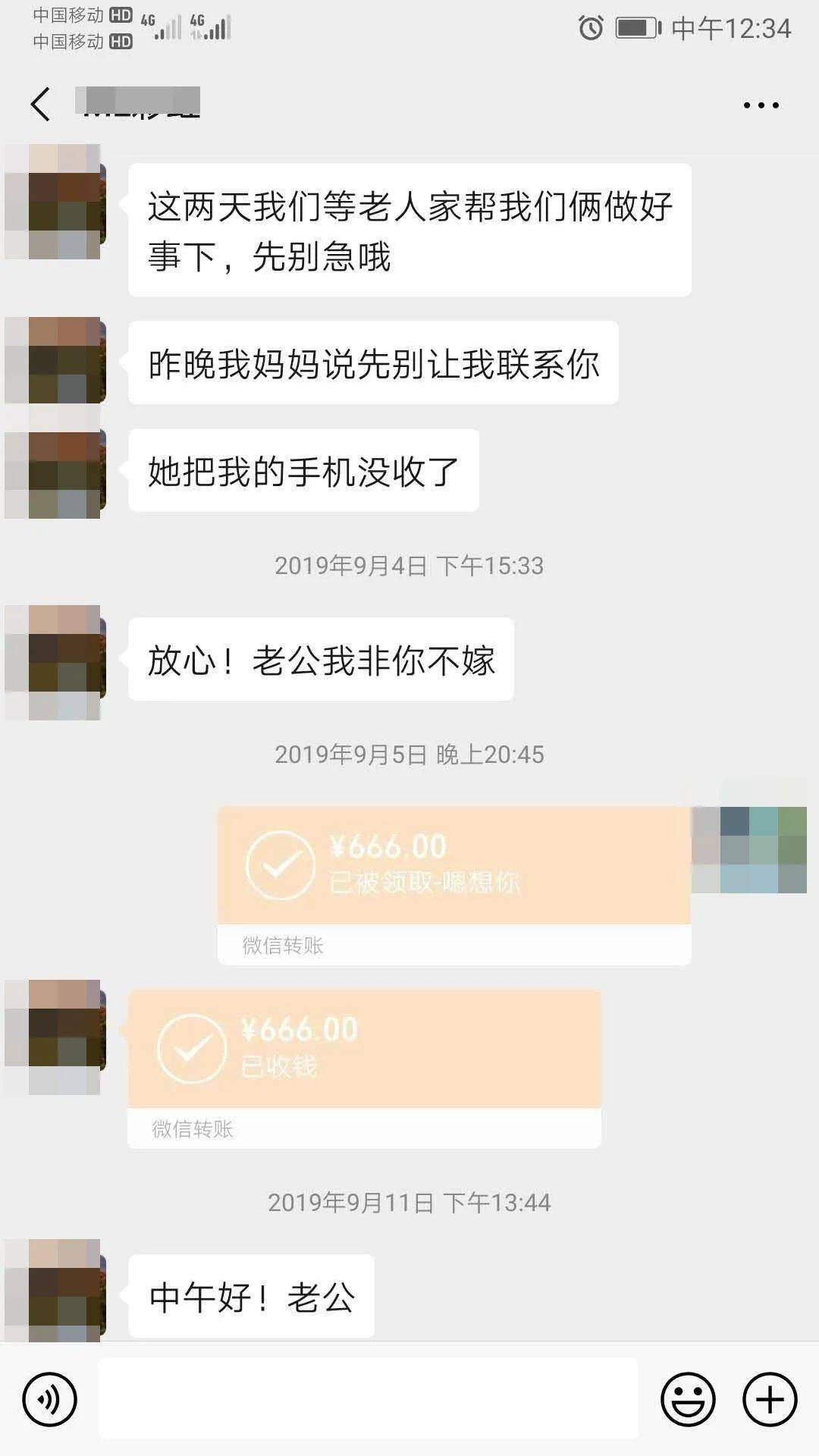Focus the message text field

click(x=369, y=1399)
